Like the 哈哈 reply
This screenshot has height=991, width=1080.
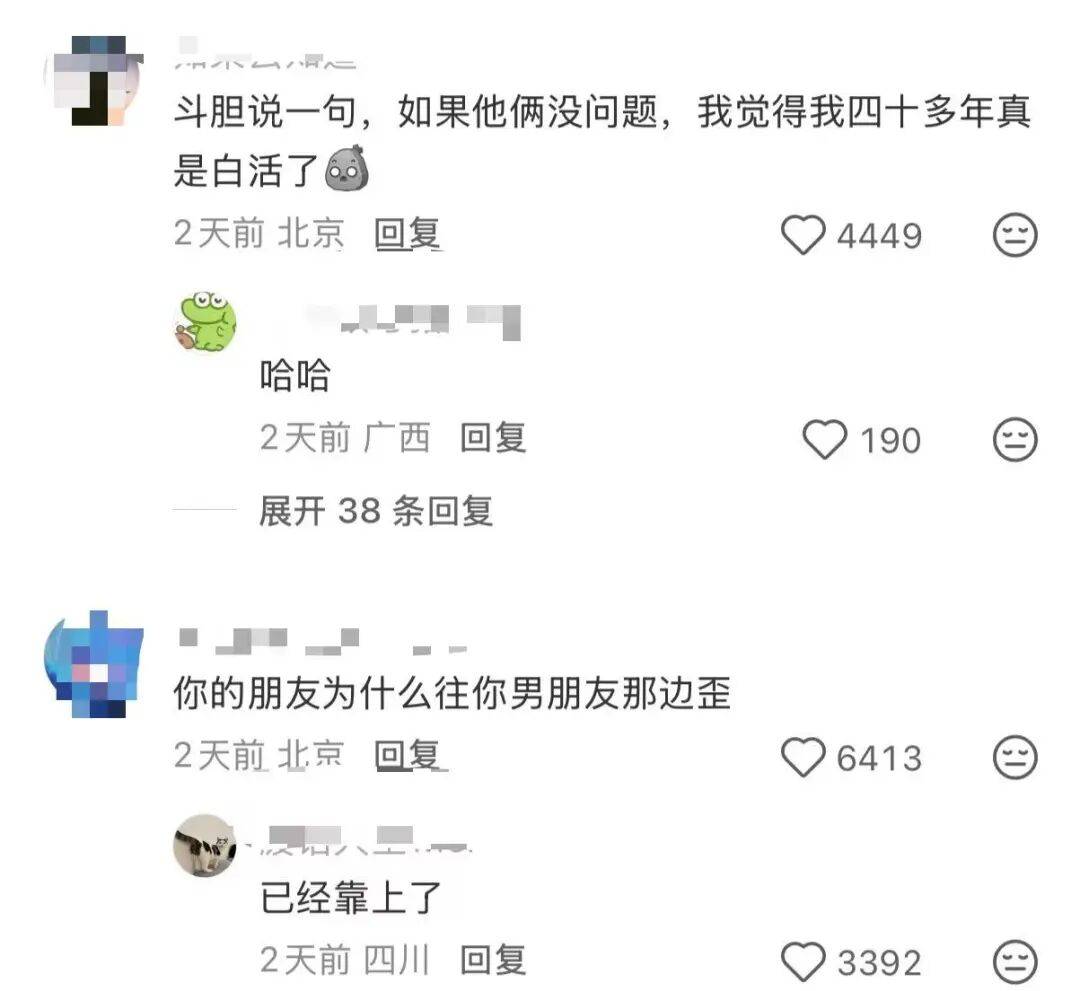coord(826,440)
